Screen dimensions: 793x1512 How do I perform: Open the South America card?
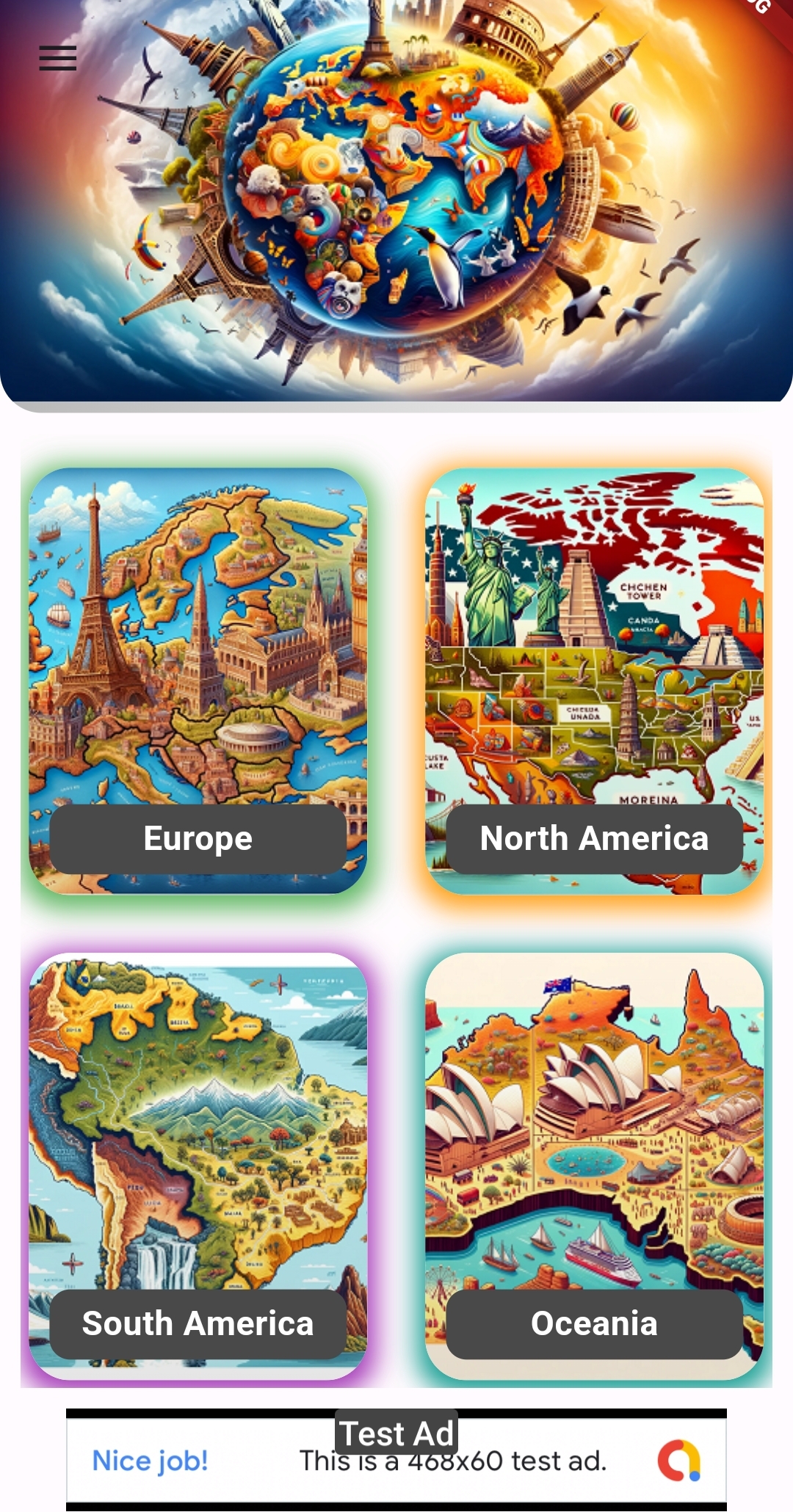click(198, 1165)
